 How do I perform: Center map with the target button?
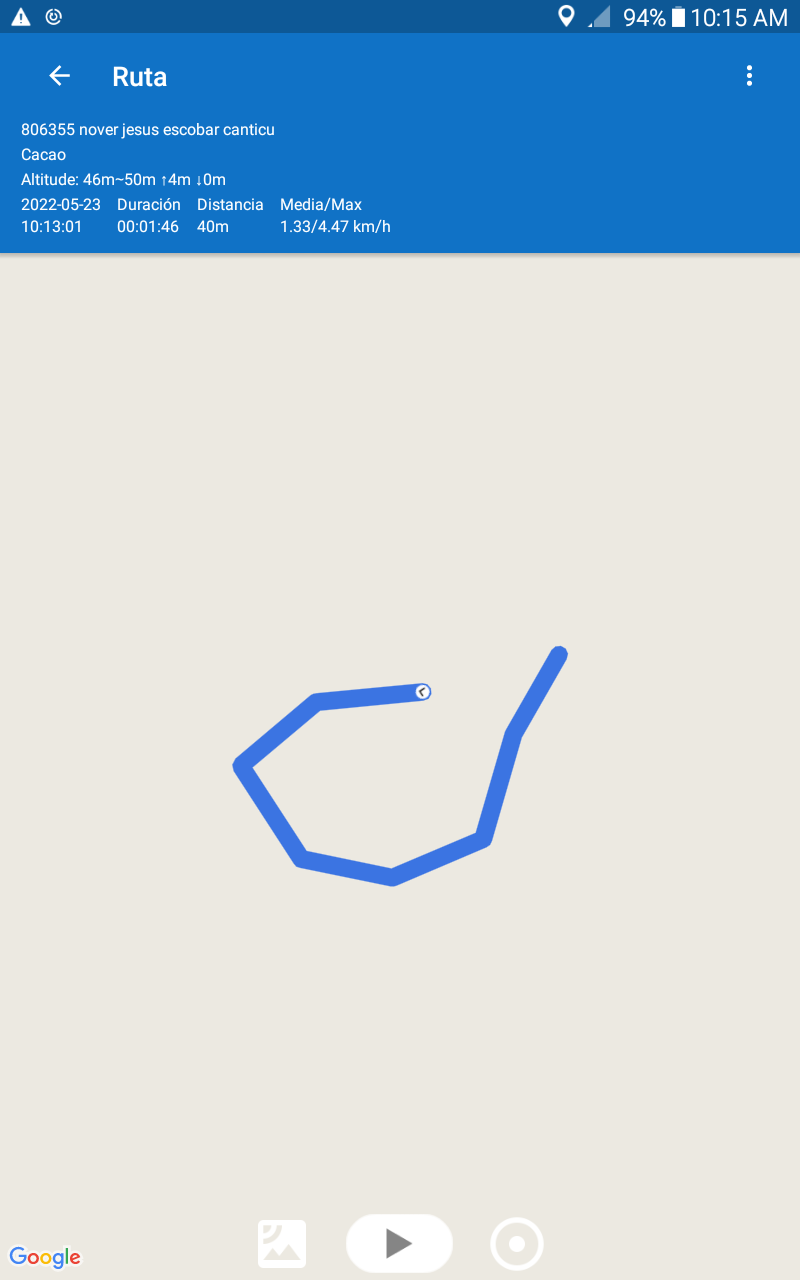(x=517, y=1244)
